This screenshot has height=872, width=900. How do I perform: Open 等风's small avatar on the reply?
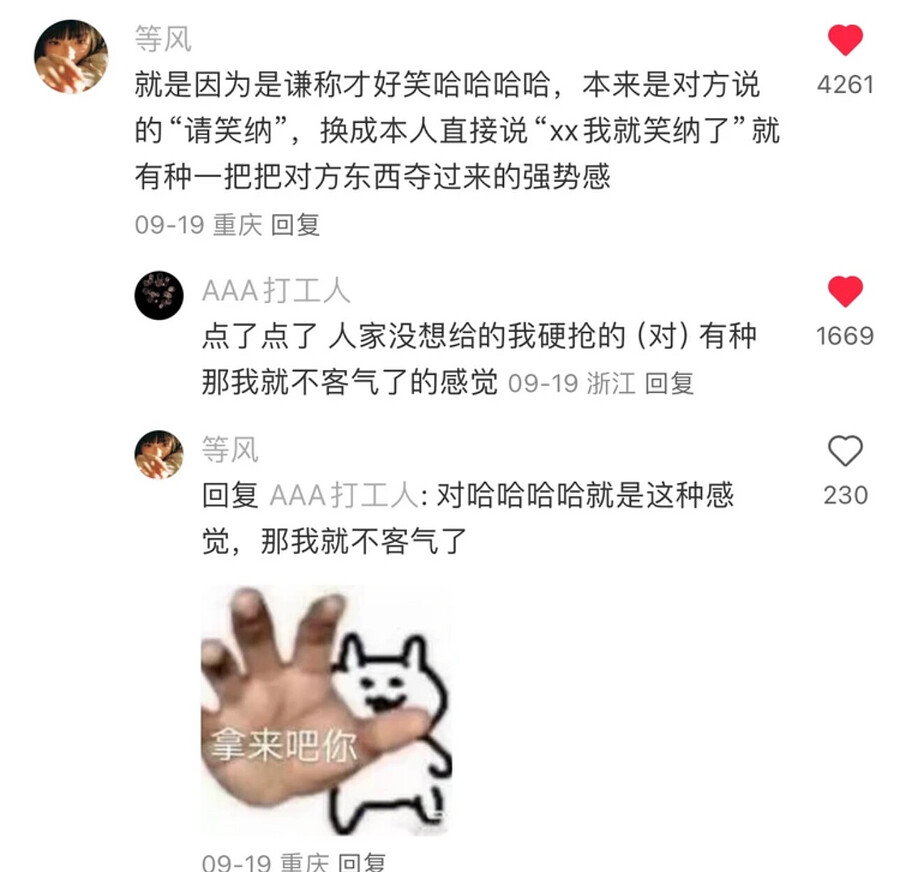159,455
